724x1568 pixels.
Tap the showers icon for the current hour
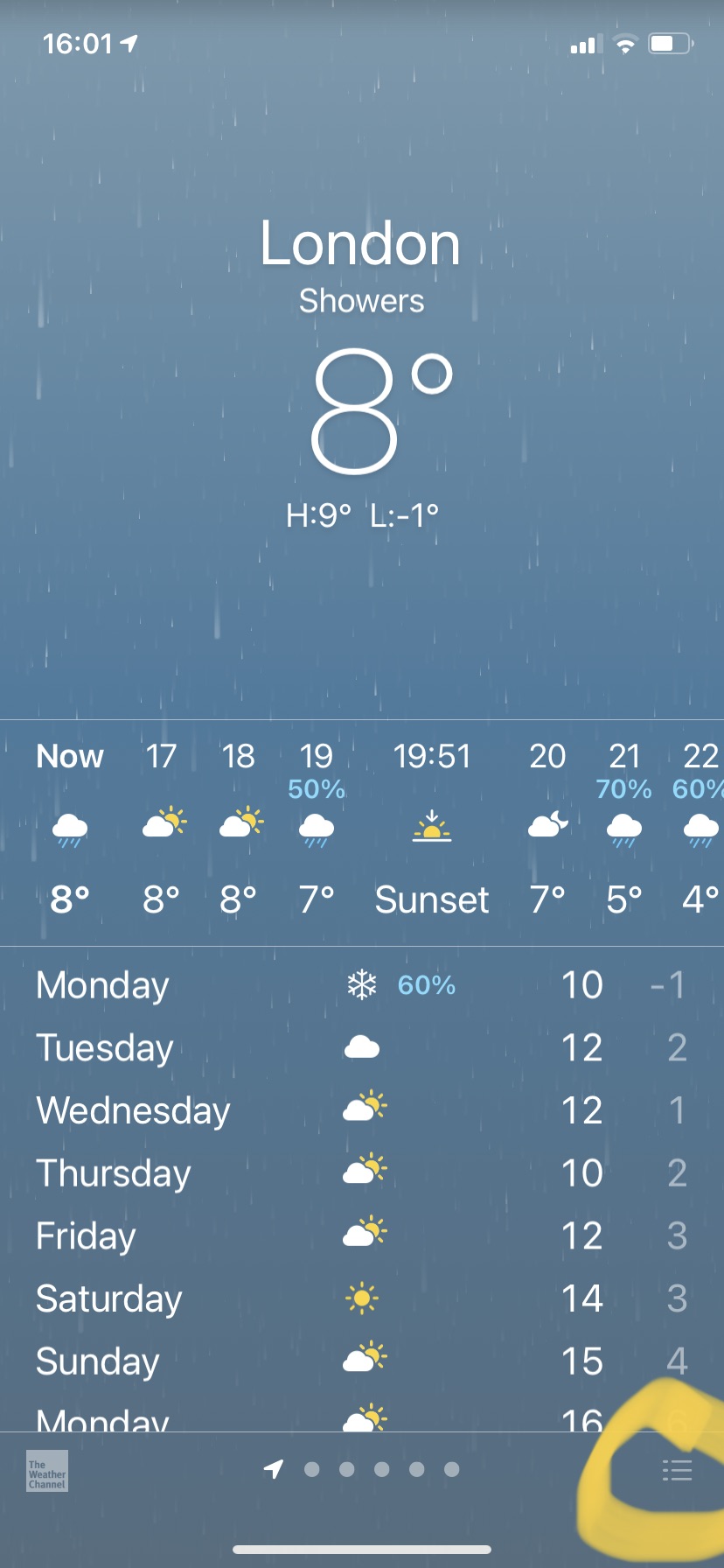[71, 829]
